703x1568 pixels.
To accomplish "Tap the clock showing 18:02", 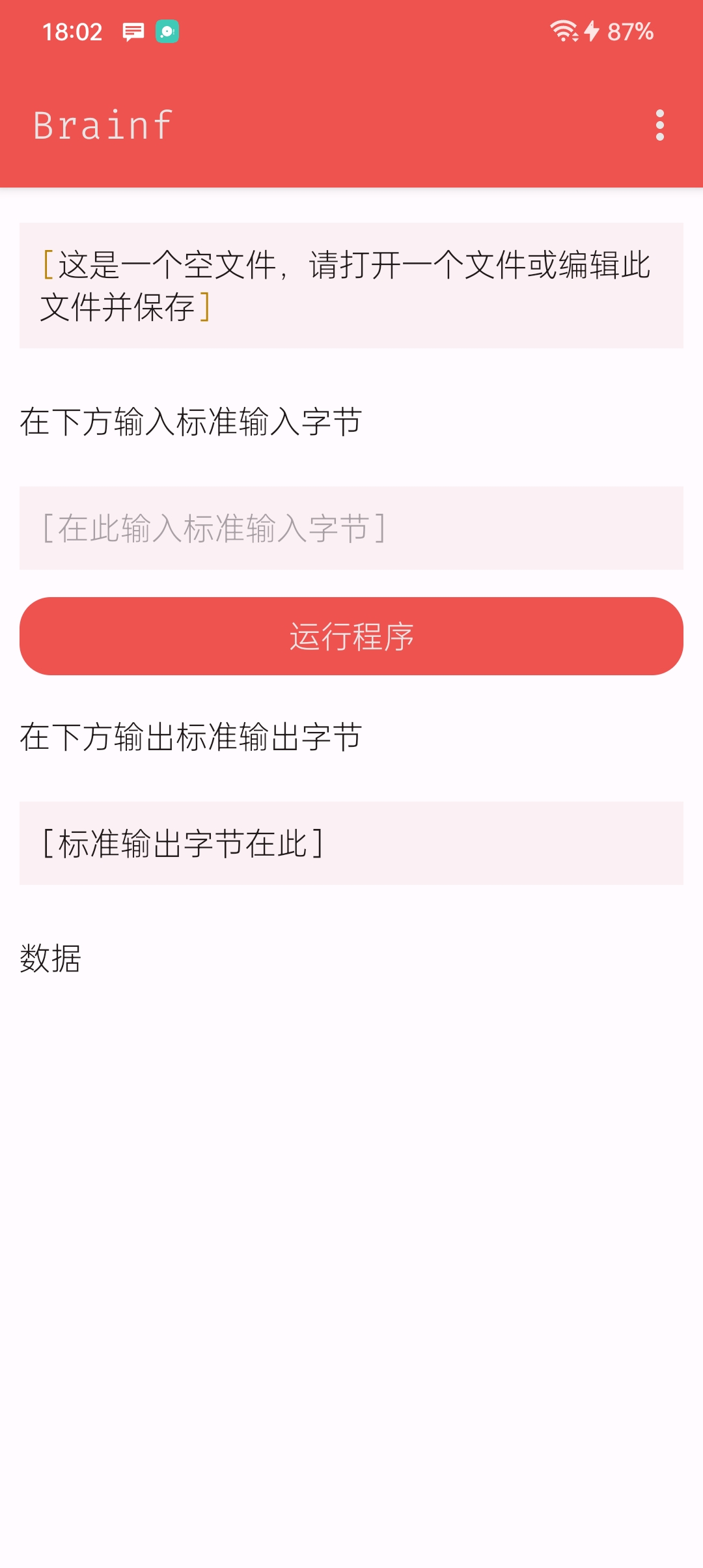I will pyautogui.click(x=74, y=31).
